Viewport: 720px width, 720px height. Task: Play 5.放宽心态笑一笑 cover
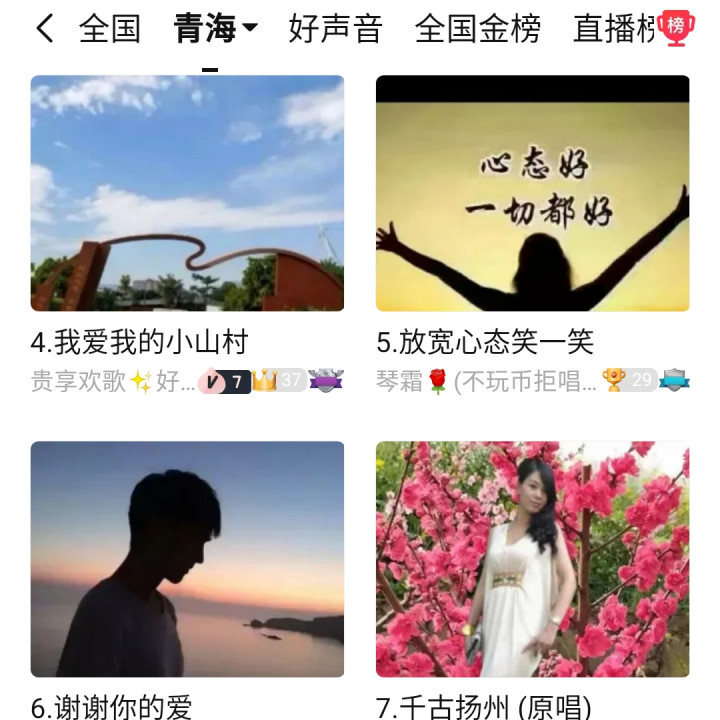click(x=533, y=193)
